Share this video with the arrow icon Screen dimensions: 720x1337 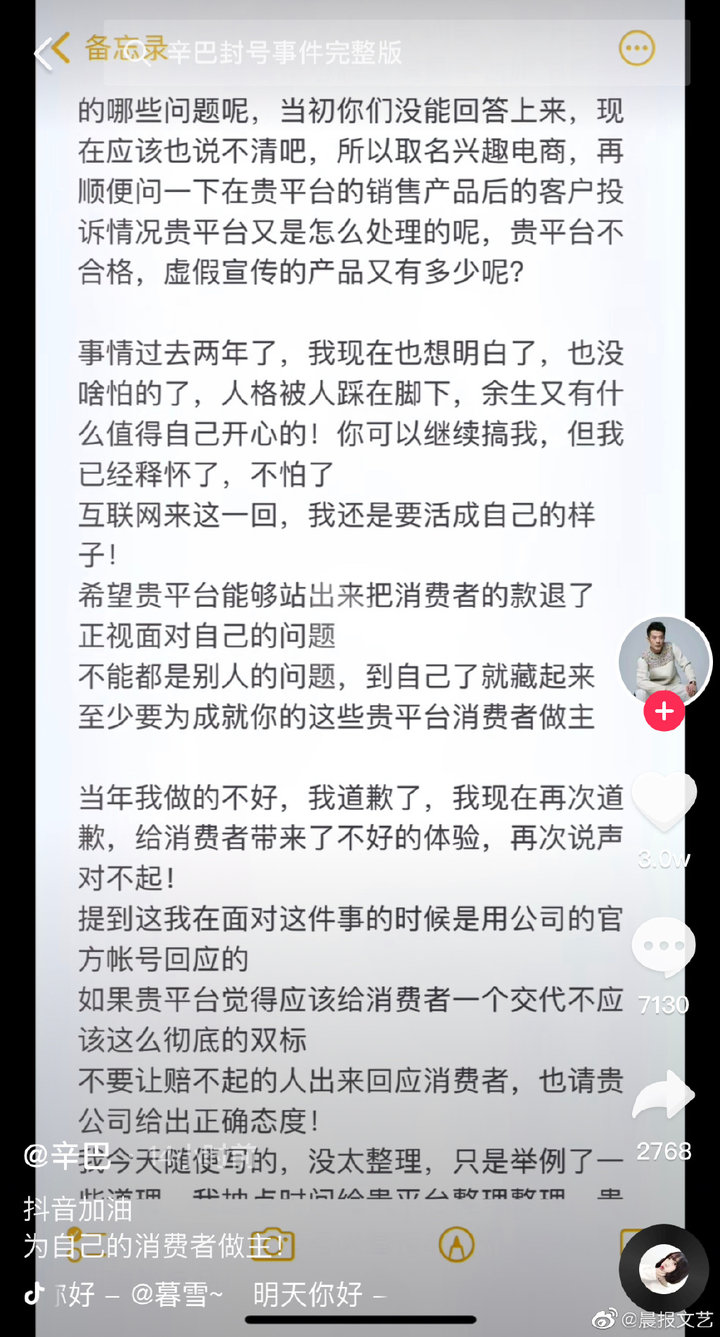664,1097
